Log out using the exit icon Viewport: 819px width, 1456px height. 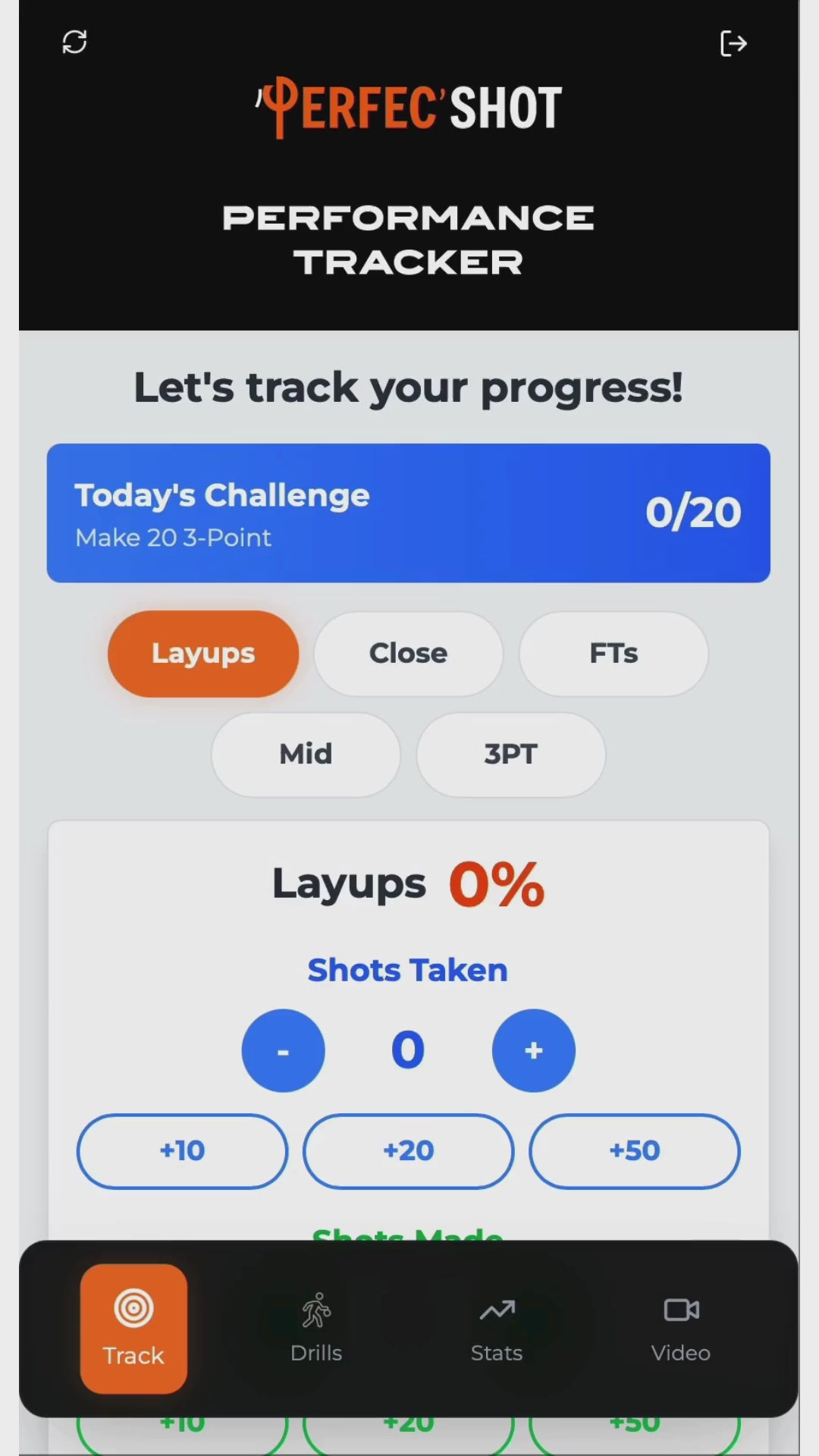click(733, 43)
